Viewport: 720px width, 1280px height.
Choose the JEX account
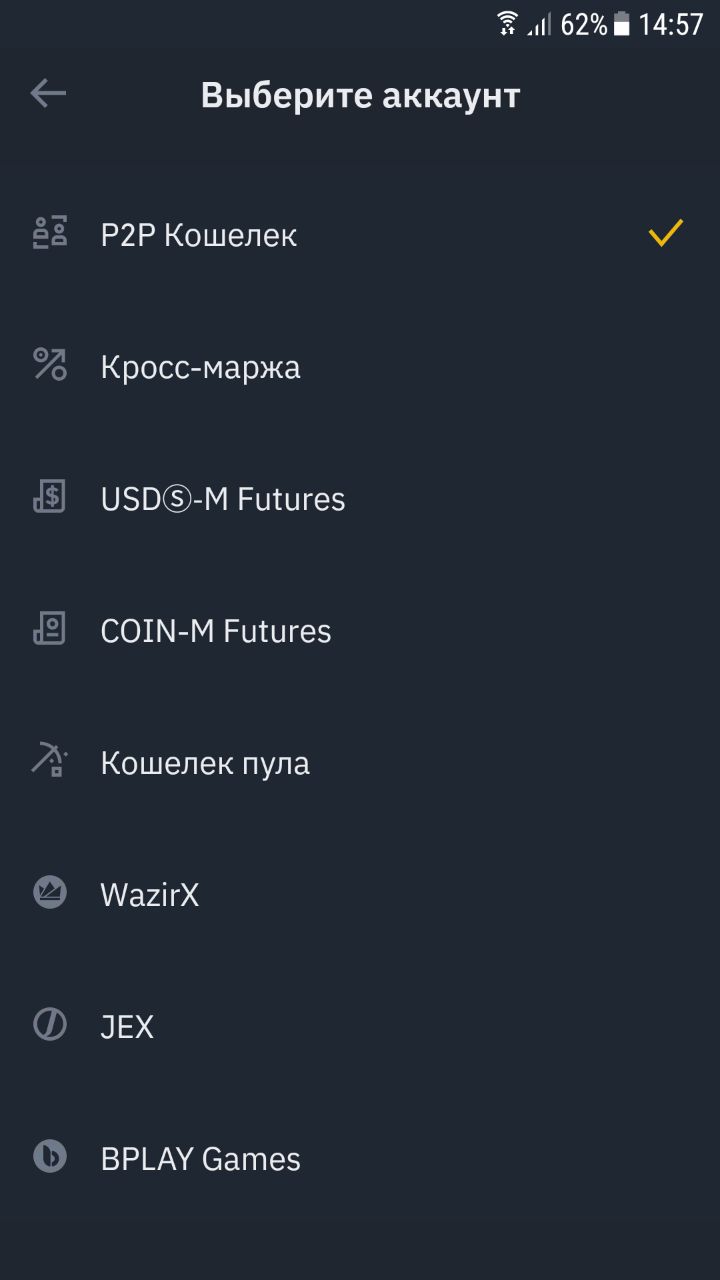(360, 1027)
